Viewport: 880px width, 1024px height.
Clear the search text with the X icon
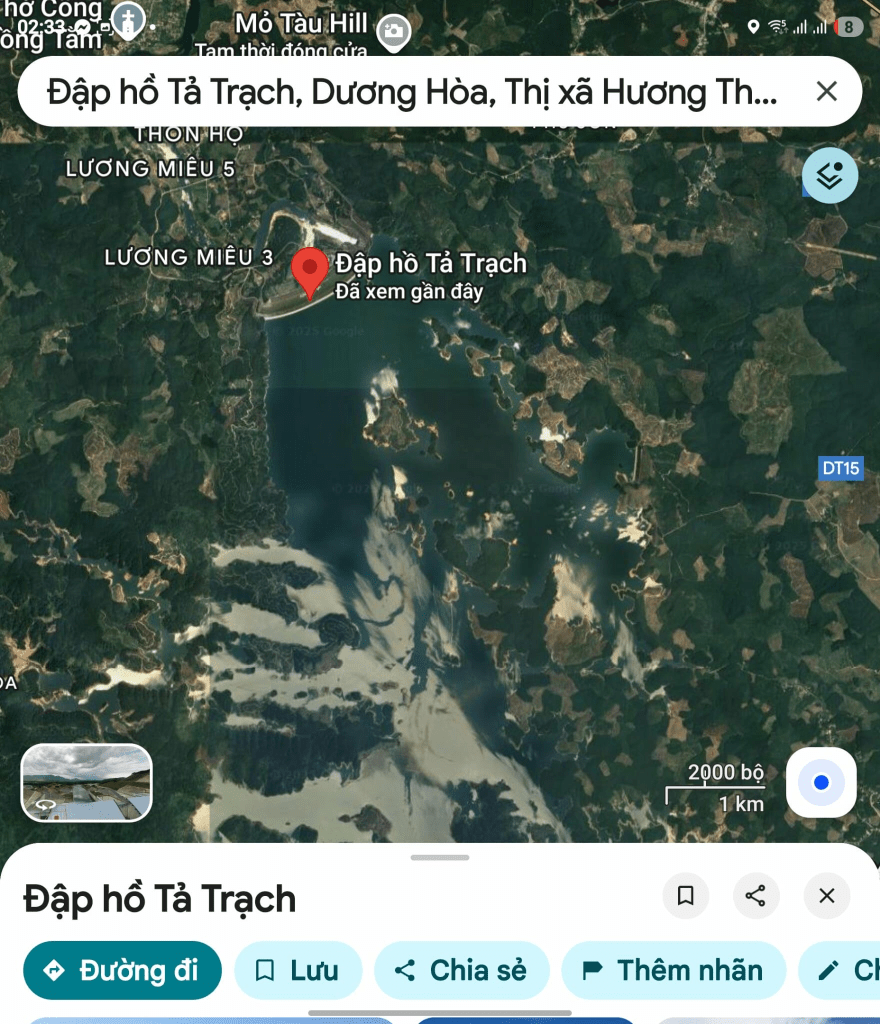click(x=826, y=92)
